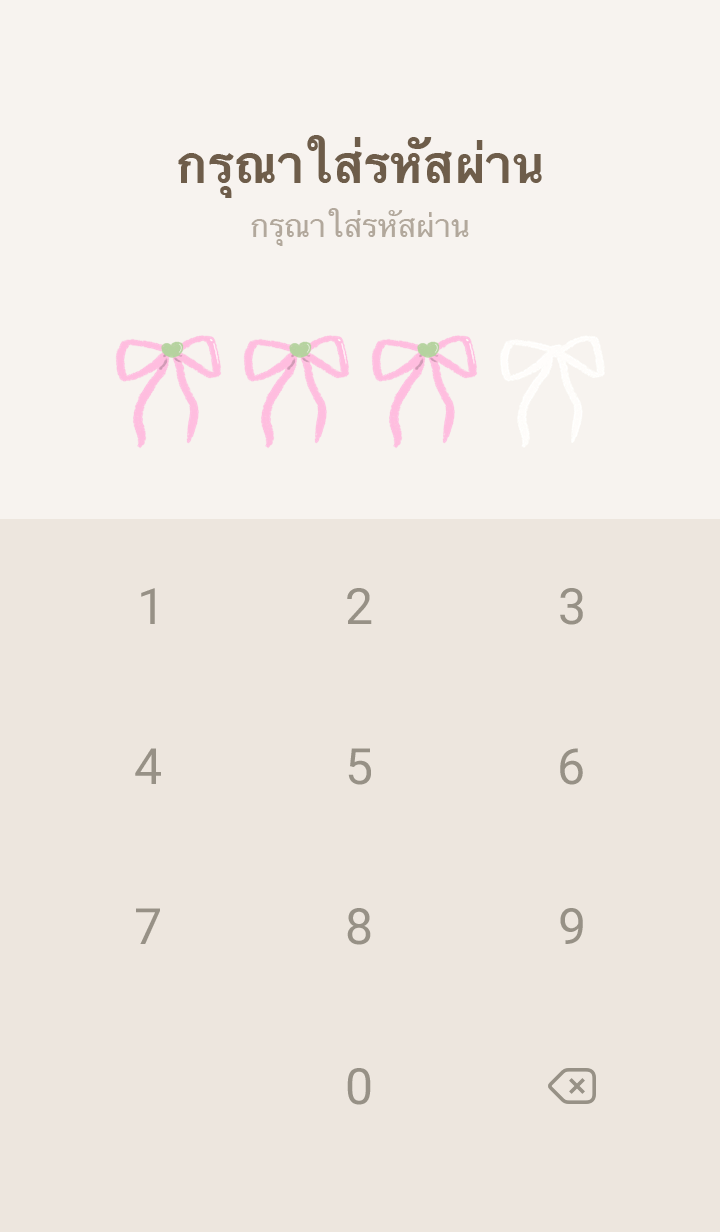Type 4 using the keypad
This screenshot has height=1232, width=720.
(148, 767)
